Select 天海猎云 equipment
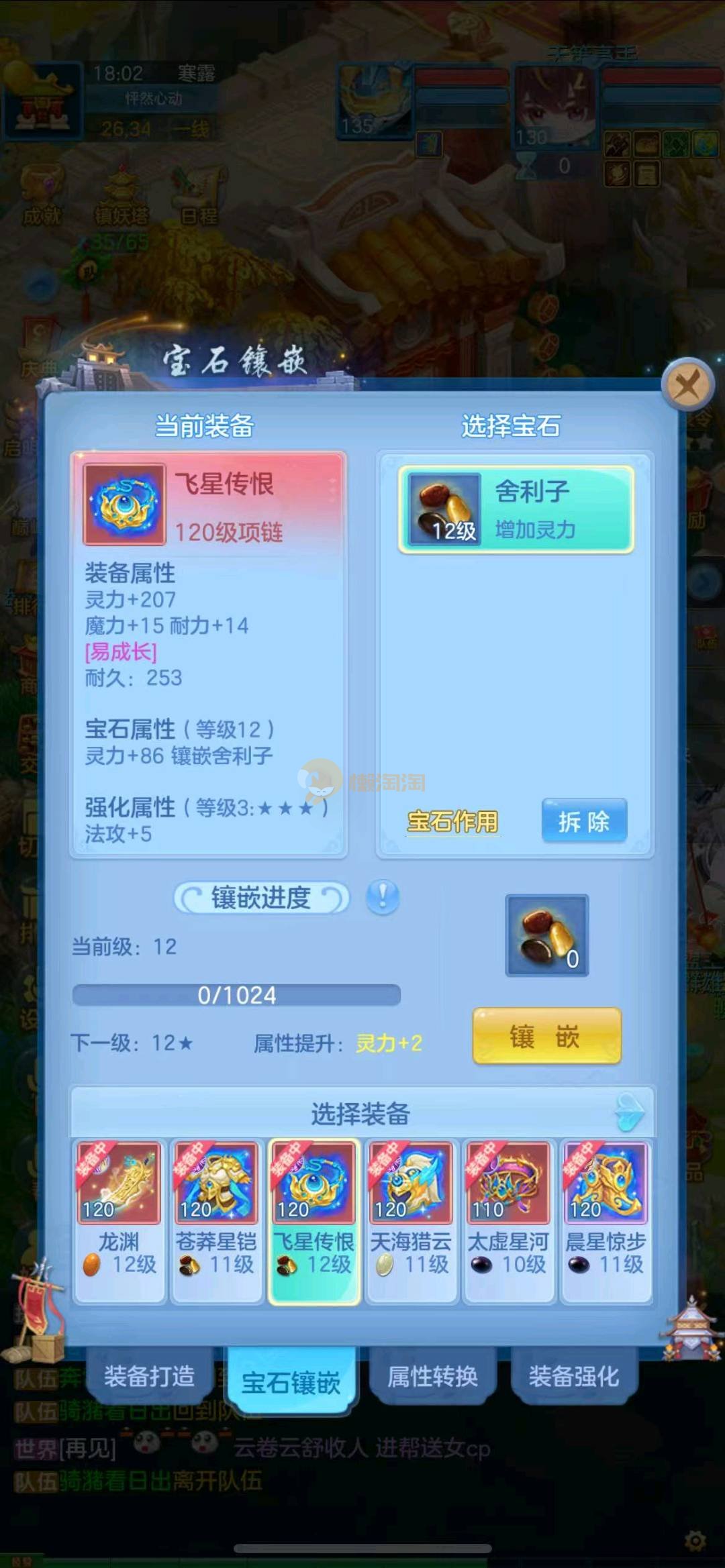The width and height of the screenshot is (725, 1568). point(411,1221)
